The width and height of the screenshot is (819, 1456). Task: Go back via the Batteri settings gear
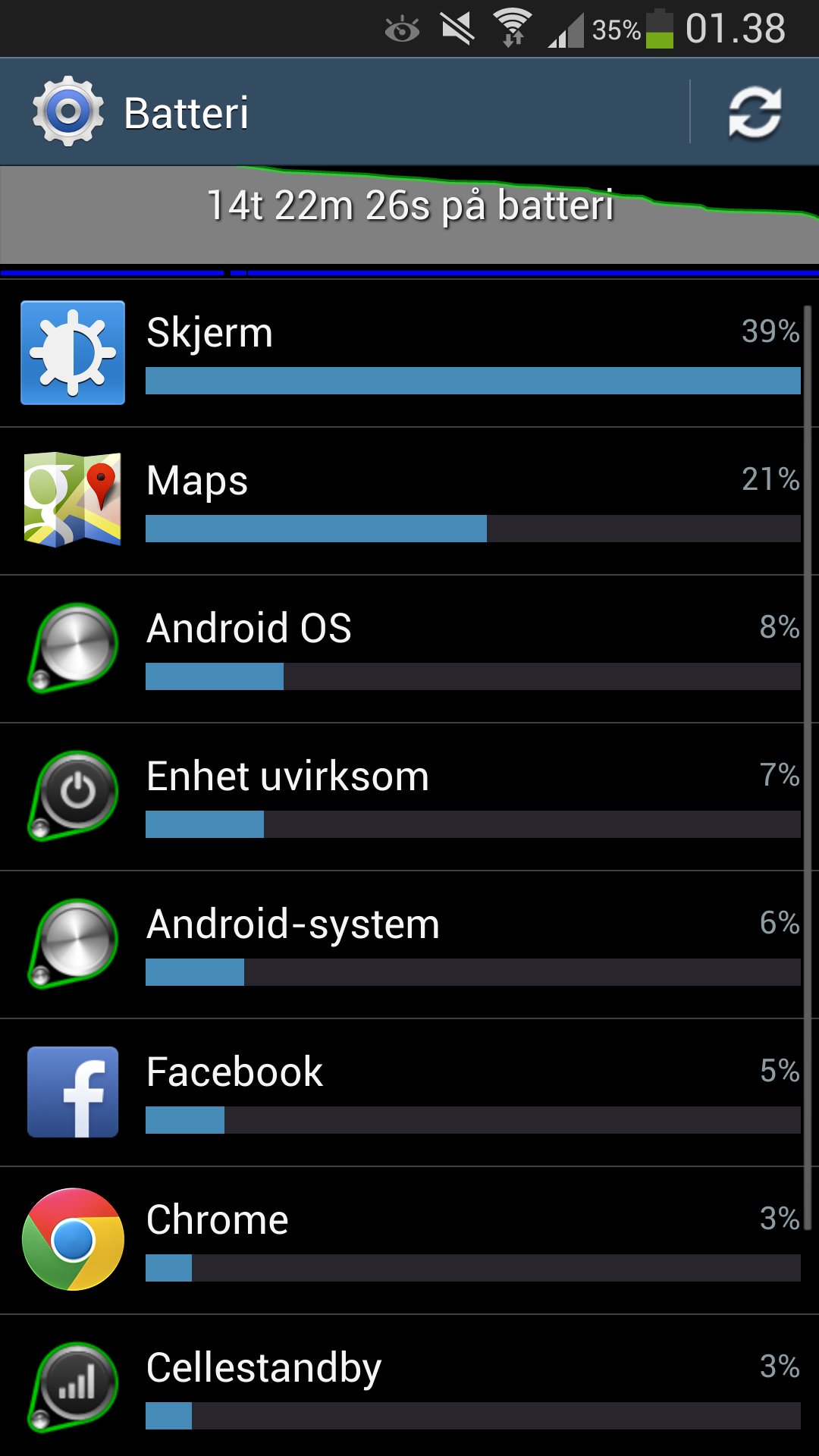click(68, 112)
